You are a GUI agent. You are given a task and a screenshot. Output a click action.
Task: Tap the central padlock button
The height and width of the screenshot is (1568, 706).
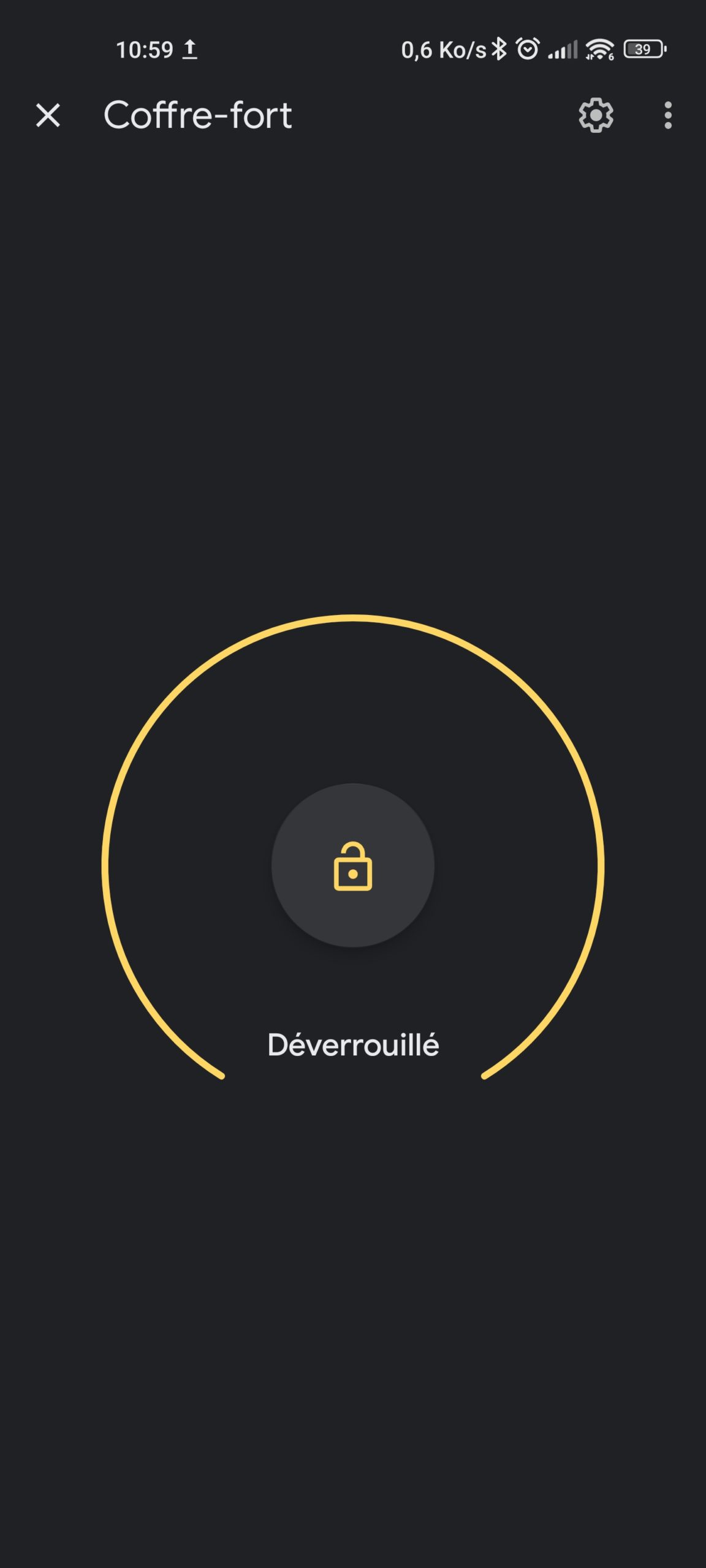click(353, 865)
